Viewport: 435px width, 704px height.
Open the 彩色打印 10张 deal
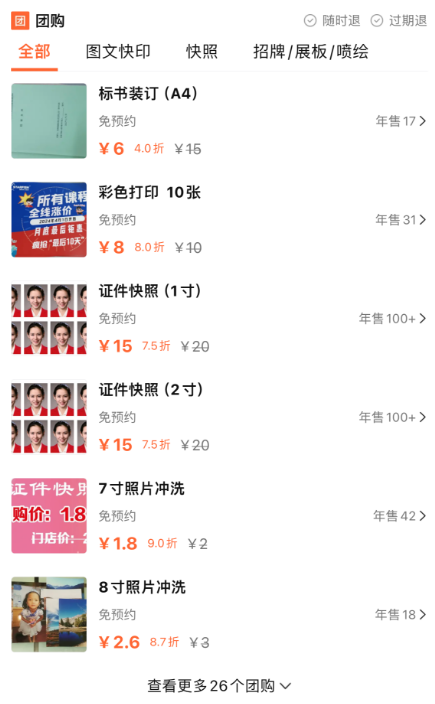coord(219,220)
